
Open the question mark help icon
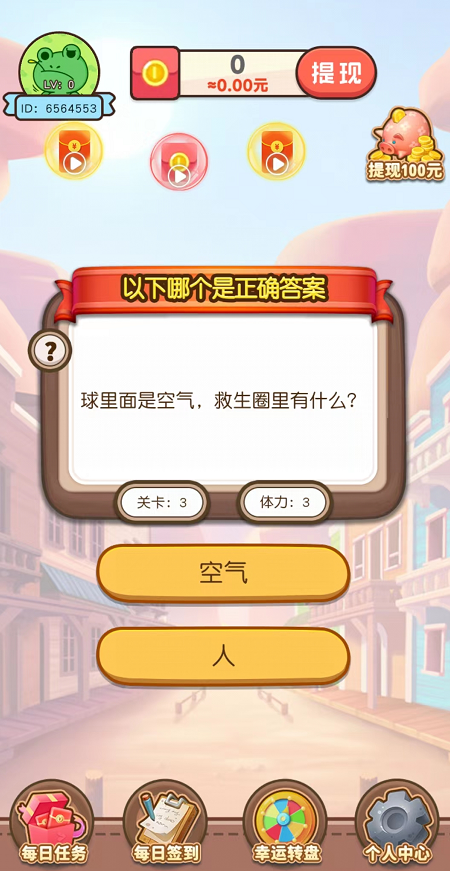[50, 351]
